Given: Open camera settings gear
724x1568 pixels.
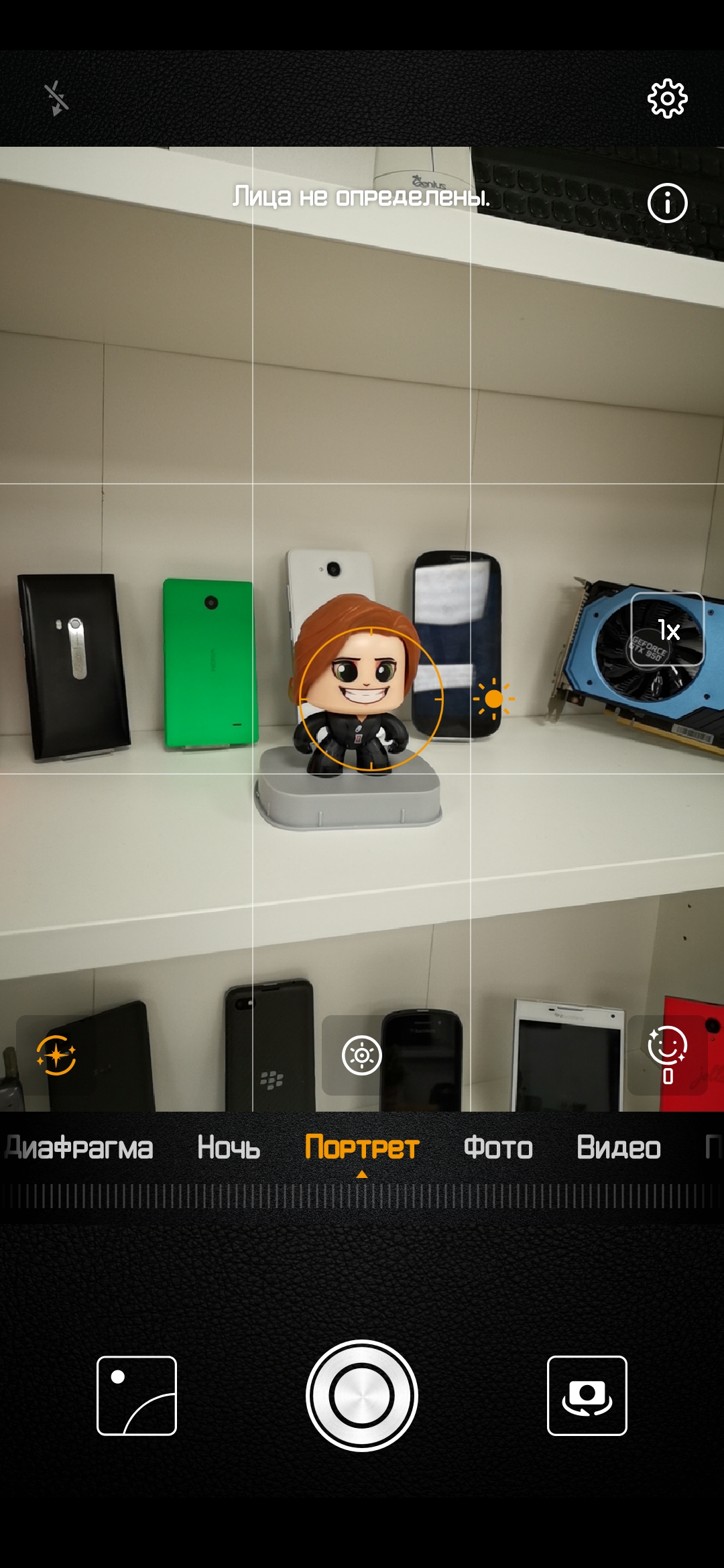Looking at the screenshot, I should [667, 99].
